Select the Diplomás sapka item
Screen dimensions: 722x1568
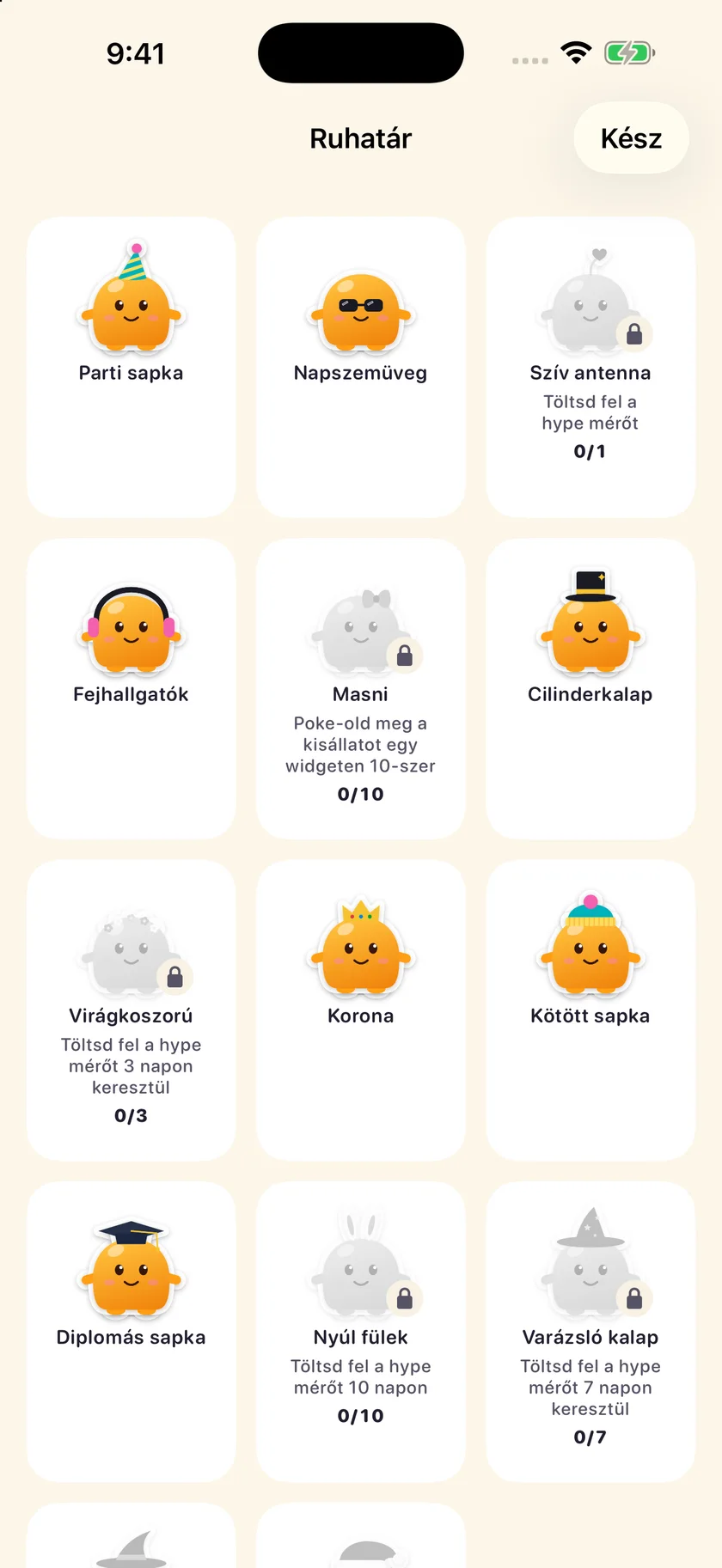pos(131,1331)
